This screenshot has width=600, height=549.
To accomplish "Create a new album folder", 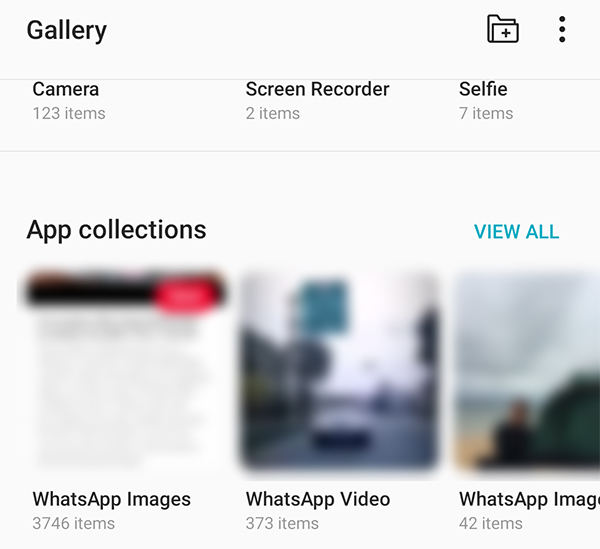I will [502, 29].
